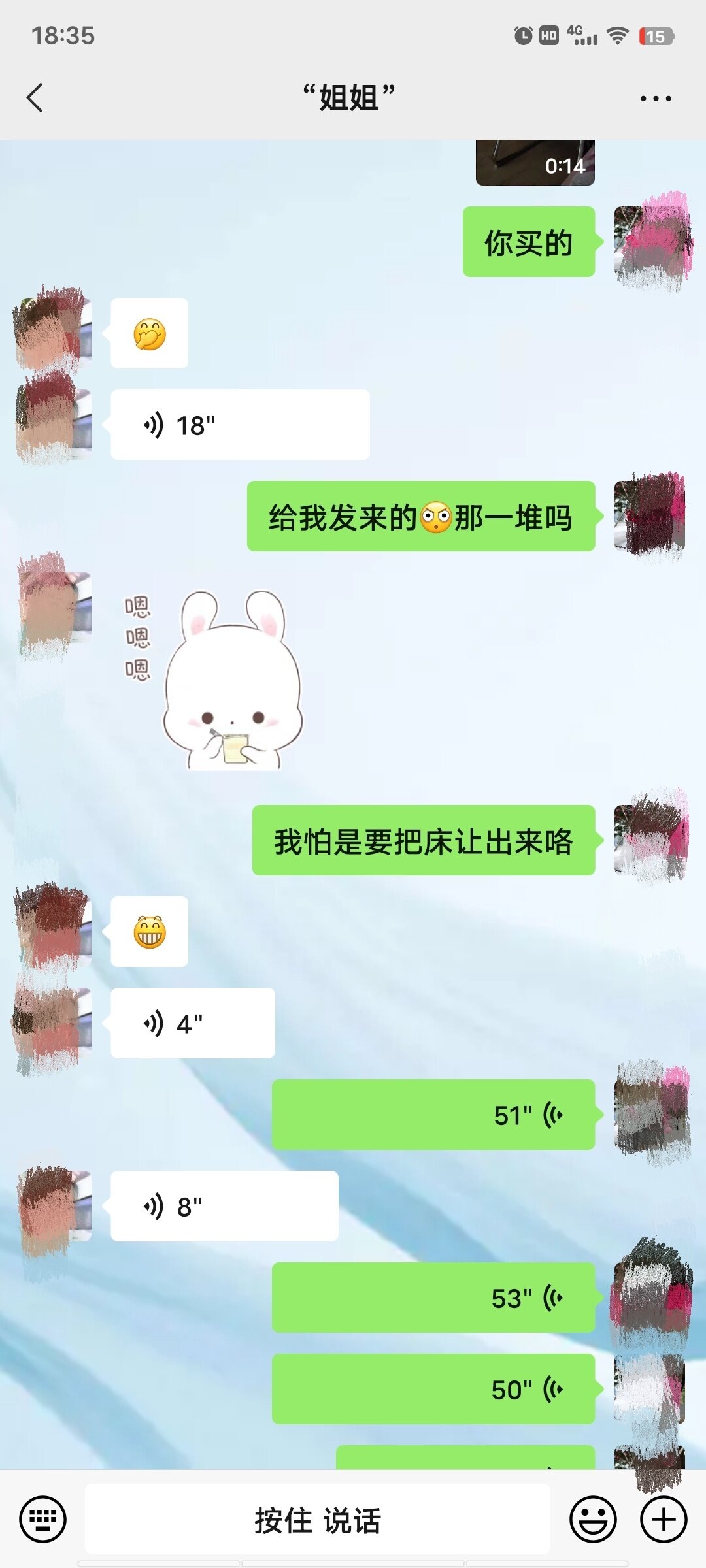Switch to keyboard text input

click(42, 1520)
